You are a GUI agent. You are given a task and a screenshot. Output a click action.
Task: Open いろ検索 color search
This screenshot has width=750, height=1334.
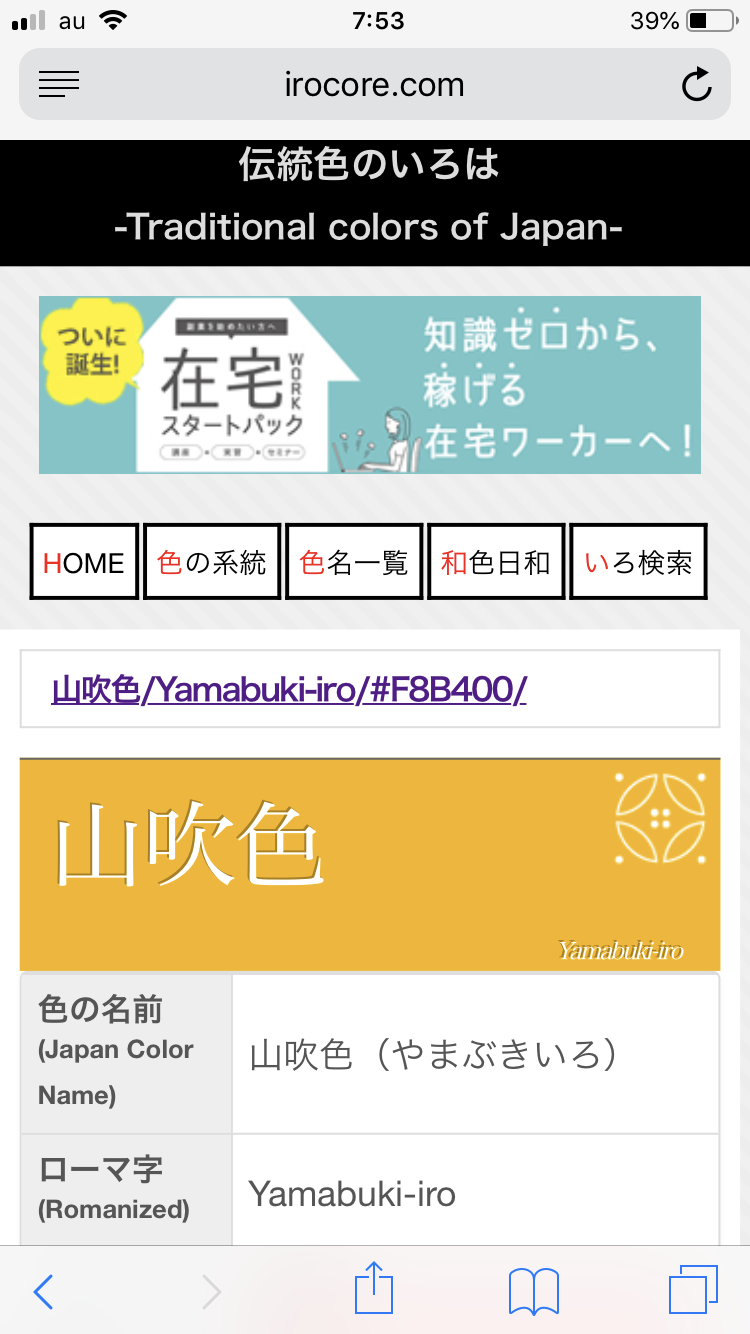638,562
